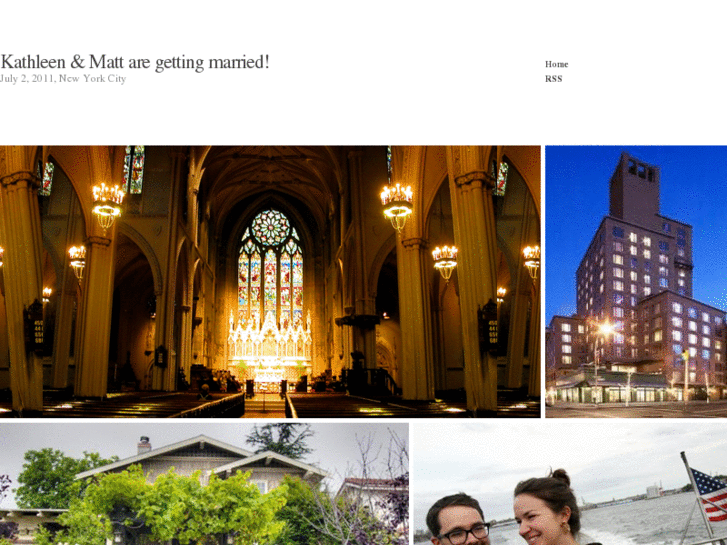The image size is (727, 545).
Task: Open the cathedral interior photo tile
Action: click(x=270, y=281)
